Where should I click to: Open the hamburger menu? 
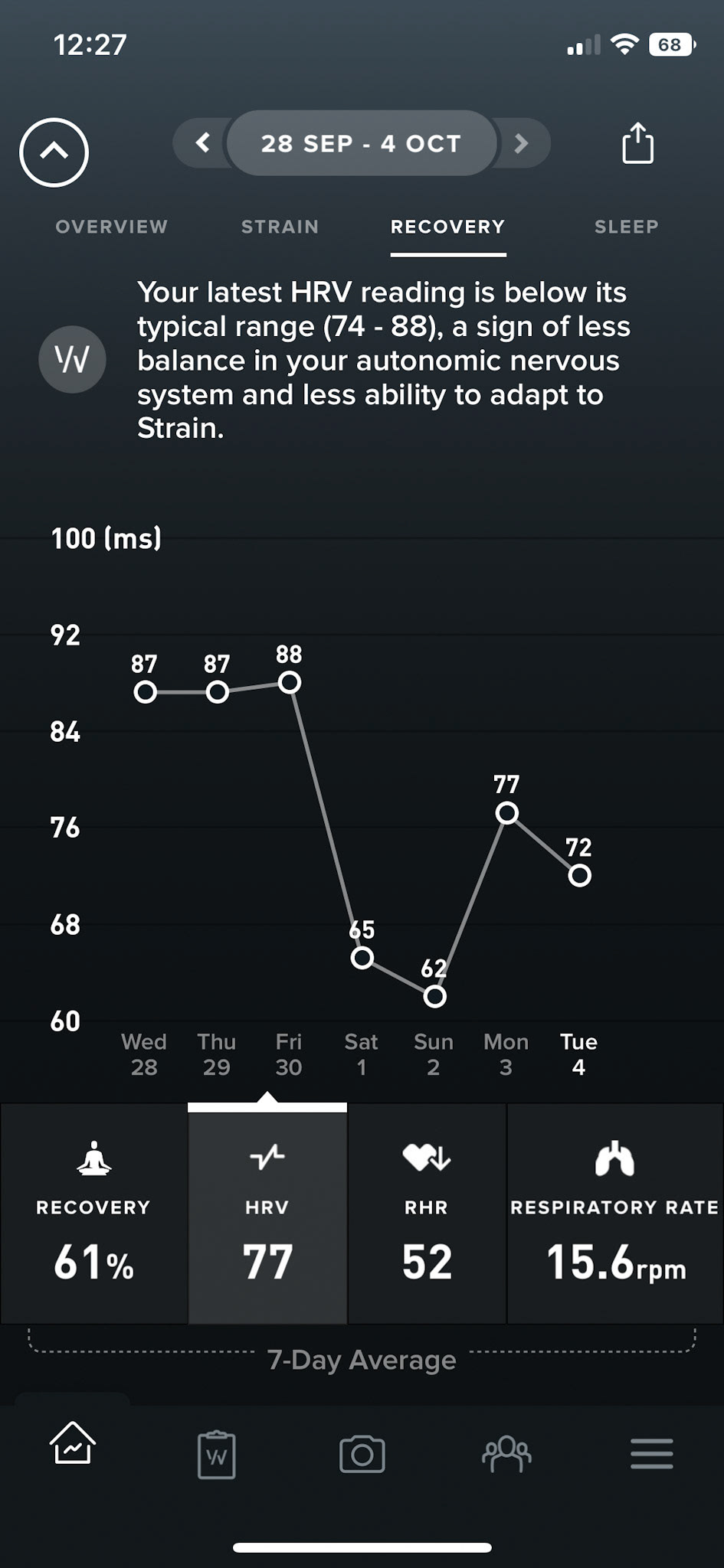pyautogui.click(x=651, y=1453)
